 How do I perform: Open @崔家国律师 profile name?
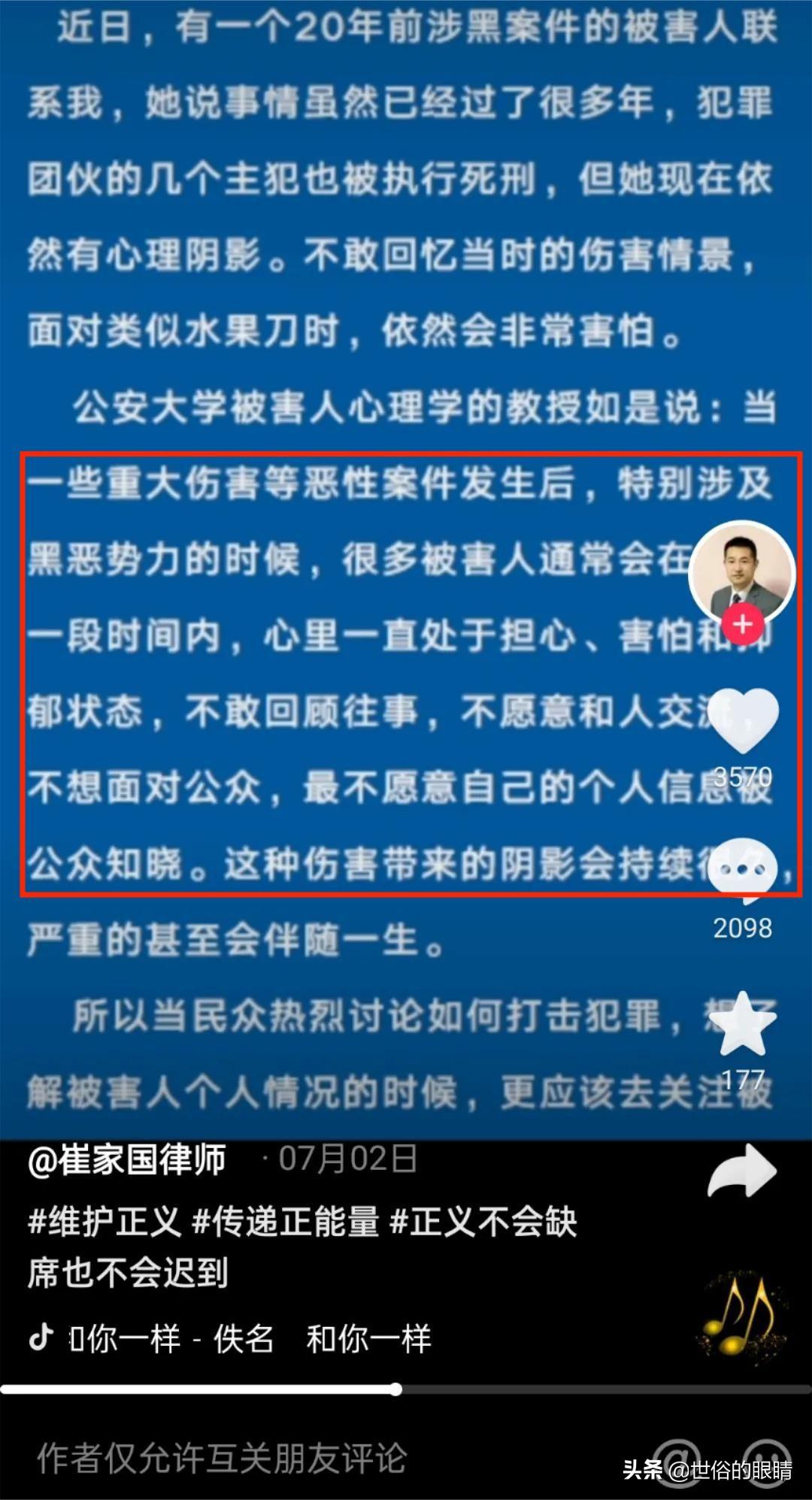(126, 1159)
